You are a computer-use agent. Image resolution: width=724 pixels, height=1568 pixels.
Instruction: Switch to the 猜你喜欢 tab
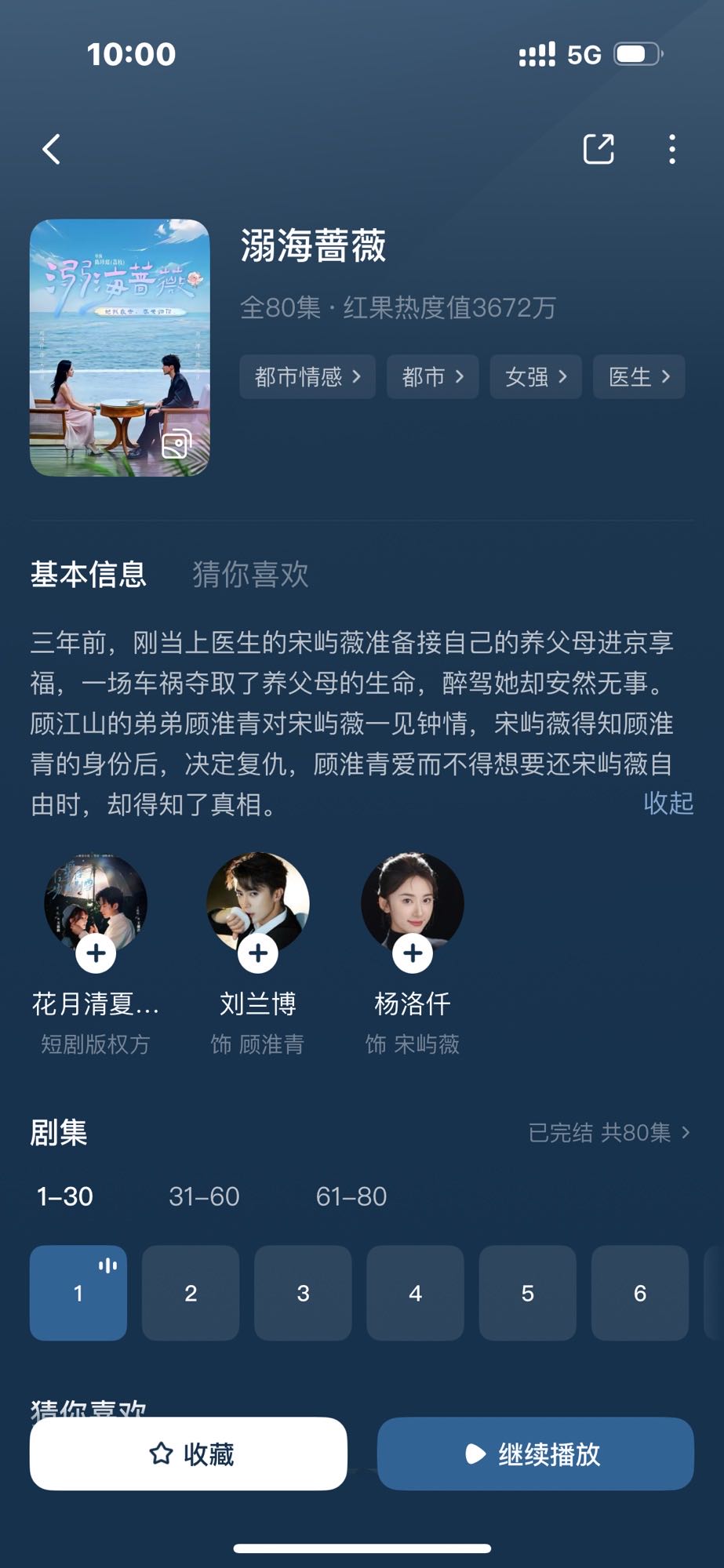250,575
